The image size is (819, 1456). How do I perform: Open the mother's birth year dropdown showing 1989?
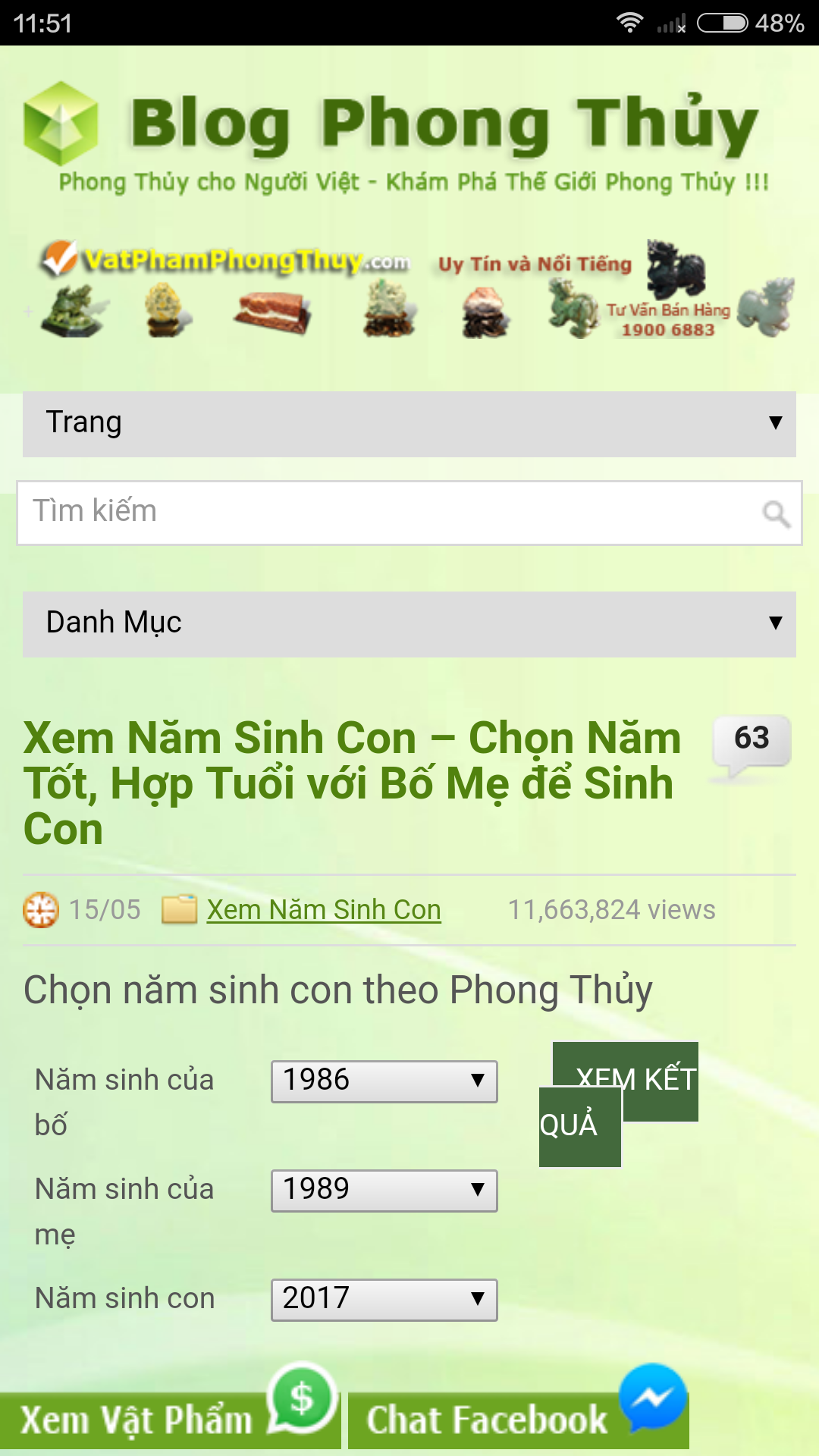383,1190
